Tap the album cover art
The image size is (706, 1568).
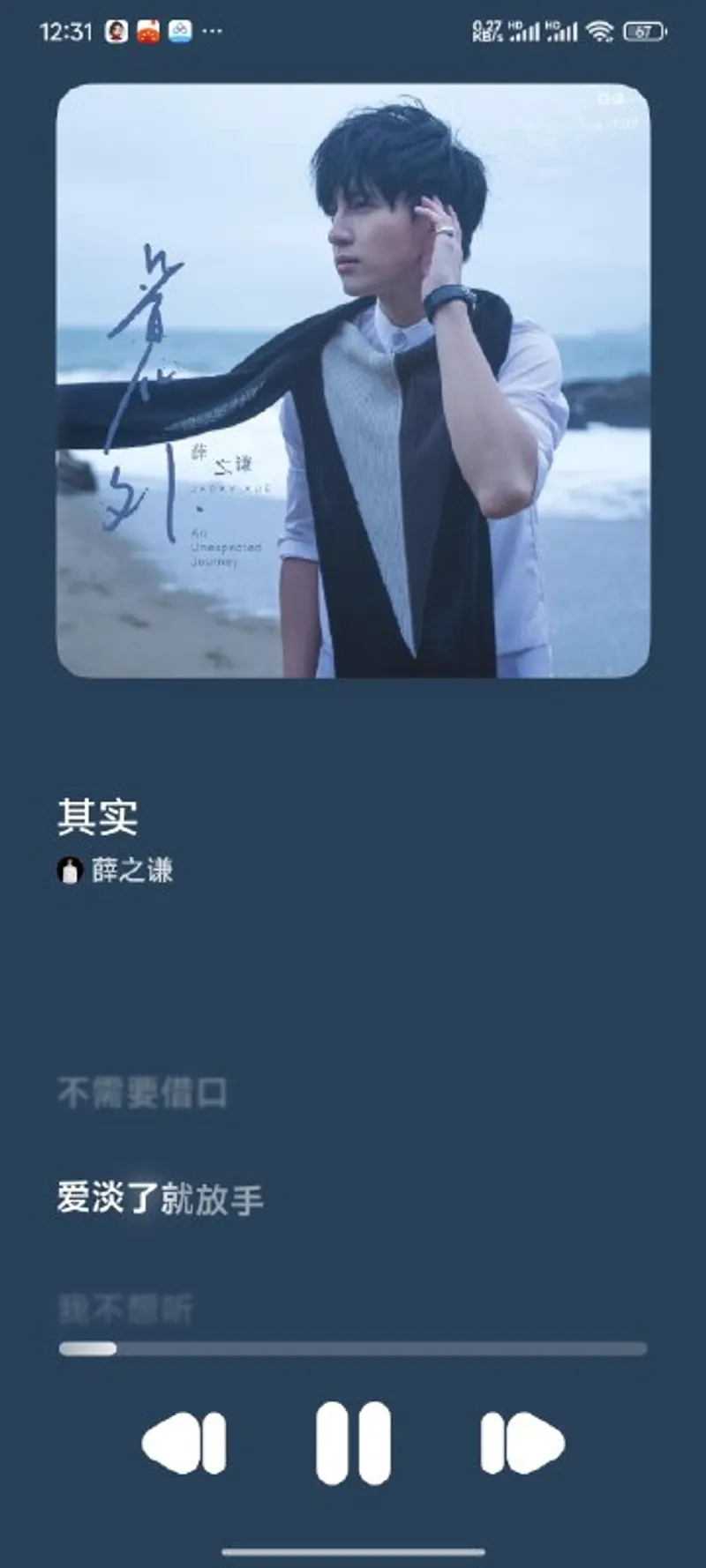tap(353, 381)
